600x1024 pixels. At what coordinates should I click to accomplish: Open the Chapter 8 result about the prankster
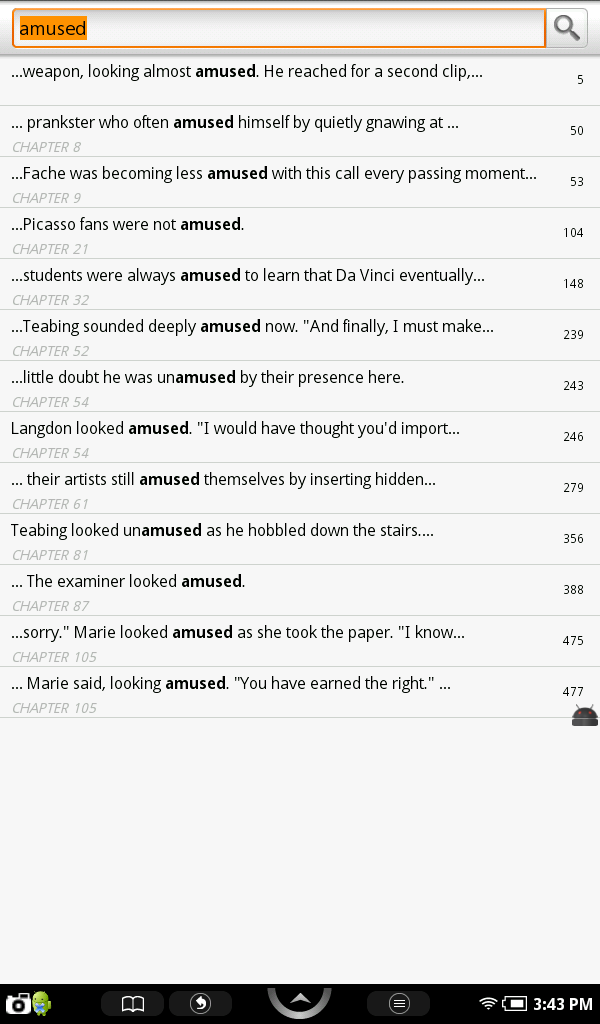pyautogui.click(x=290, y=132)
